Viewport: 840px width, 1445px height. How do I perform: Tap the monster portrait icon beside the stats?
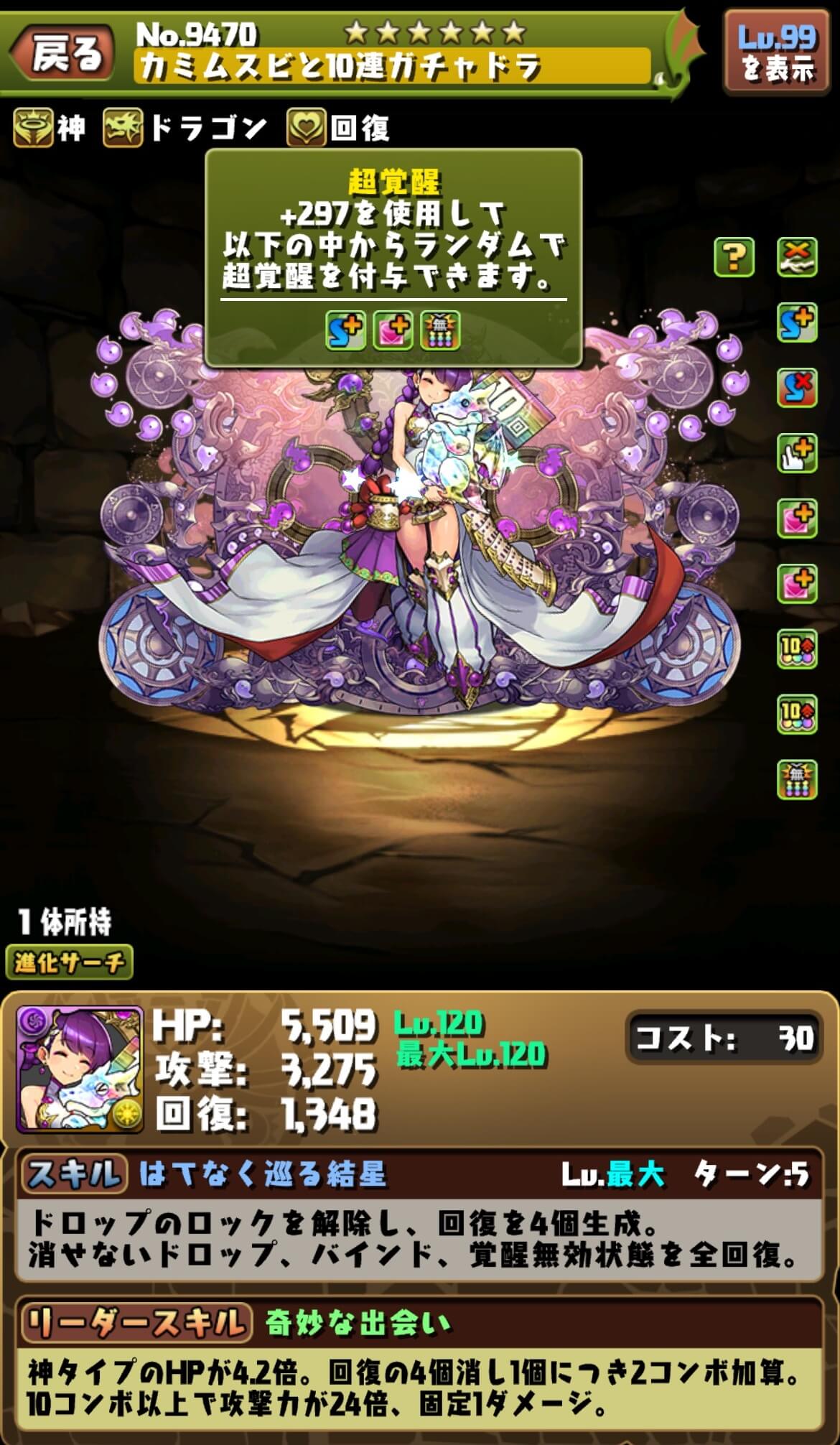pyautogui.click(x=80, y=1069)
